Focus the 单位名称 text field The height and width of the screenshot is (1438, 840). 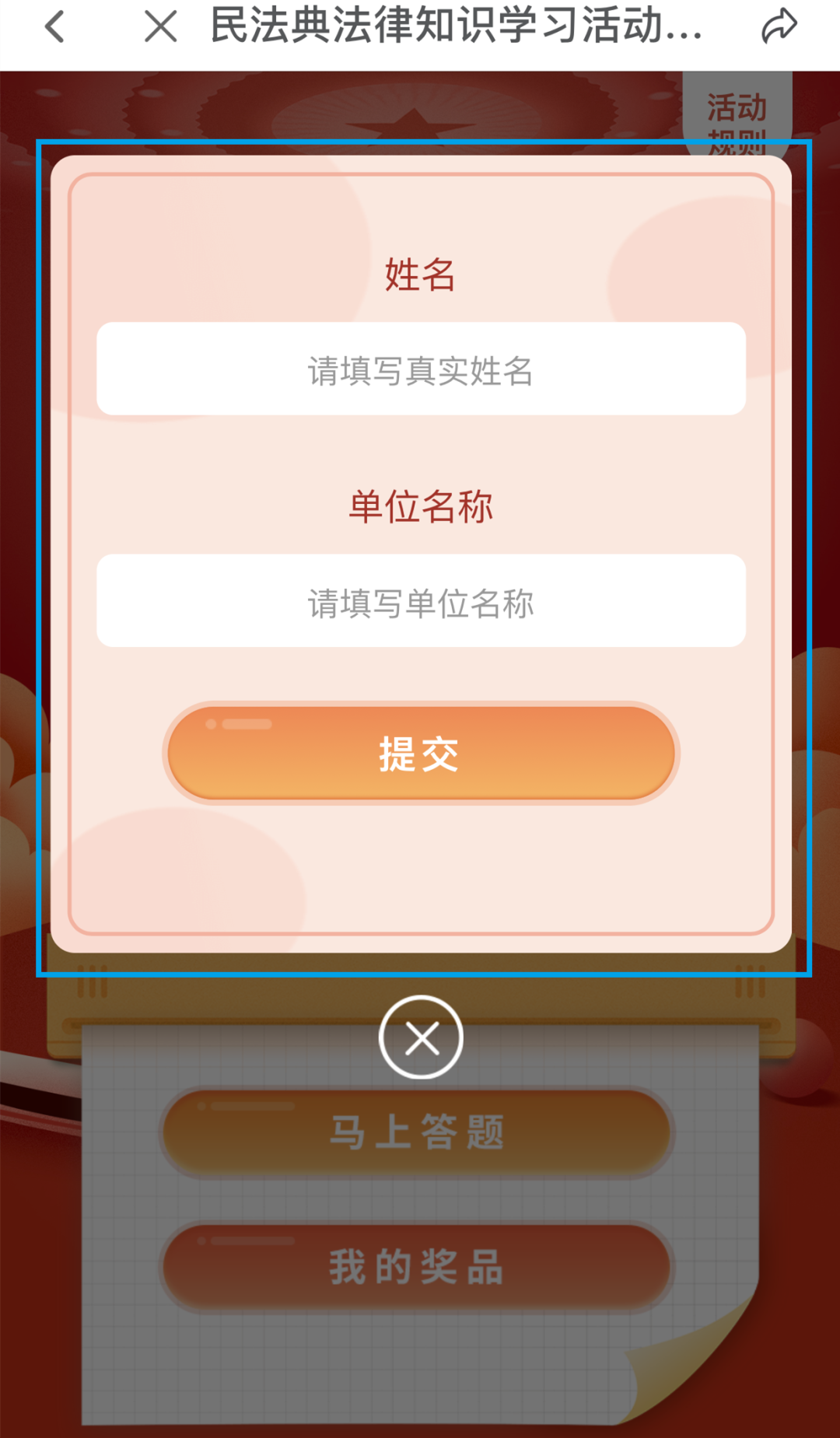tap(421, 600)
